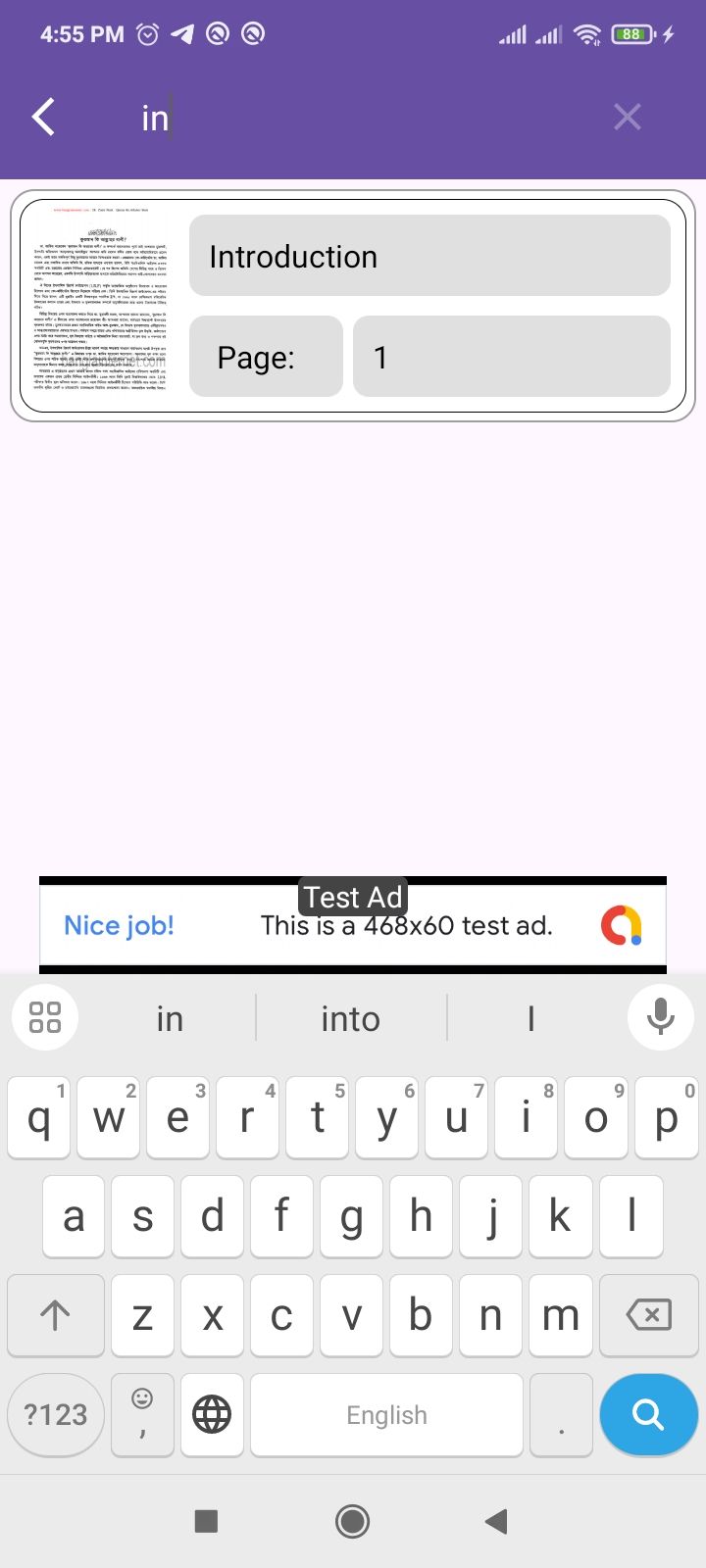Image resolution: width=706 pixels, height=1568 pixels.
Task: Open the test ad banner
Action: [x=353, y=925]
